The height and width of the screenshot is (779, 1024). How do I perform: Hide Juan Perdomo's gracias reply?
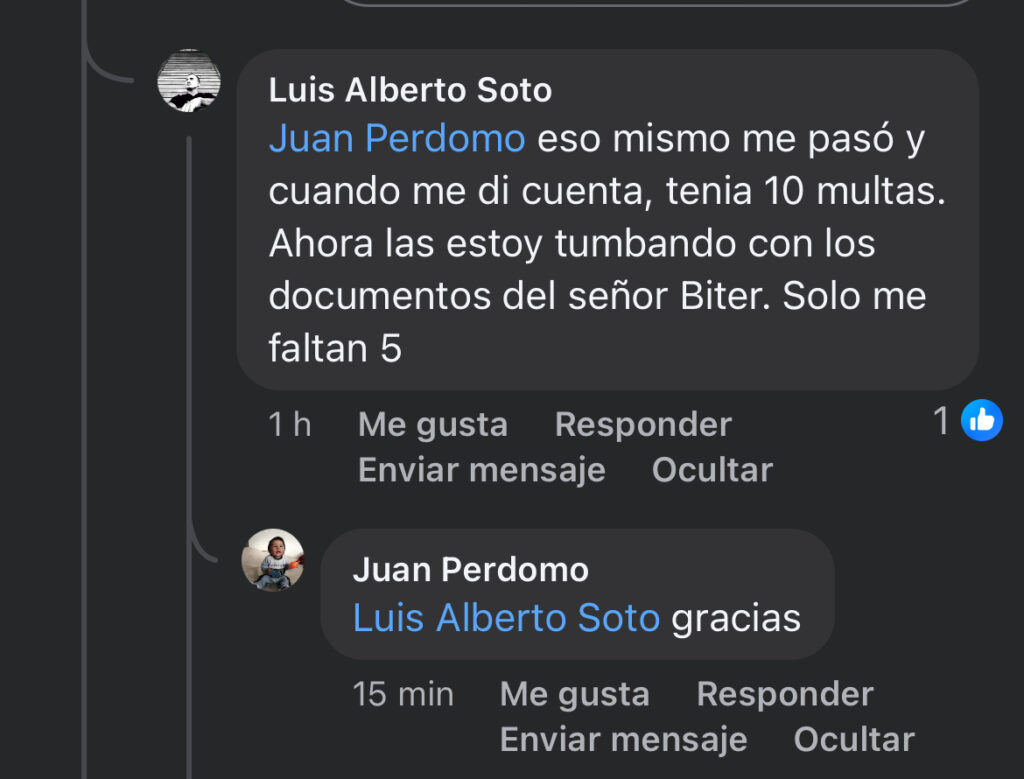click(854, 739)
